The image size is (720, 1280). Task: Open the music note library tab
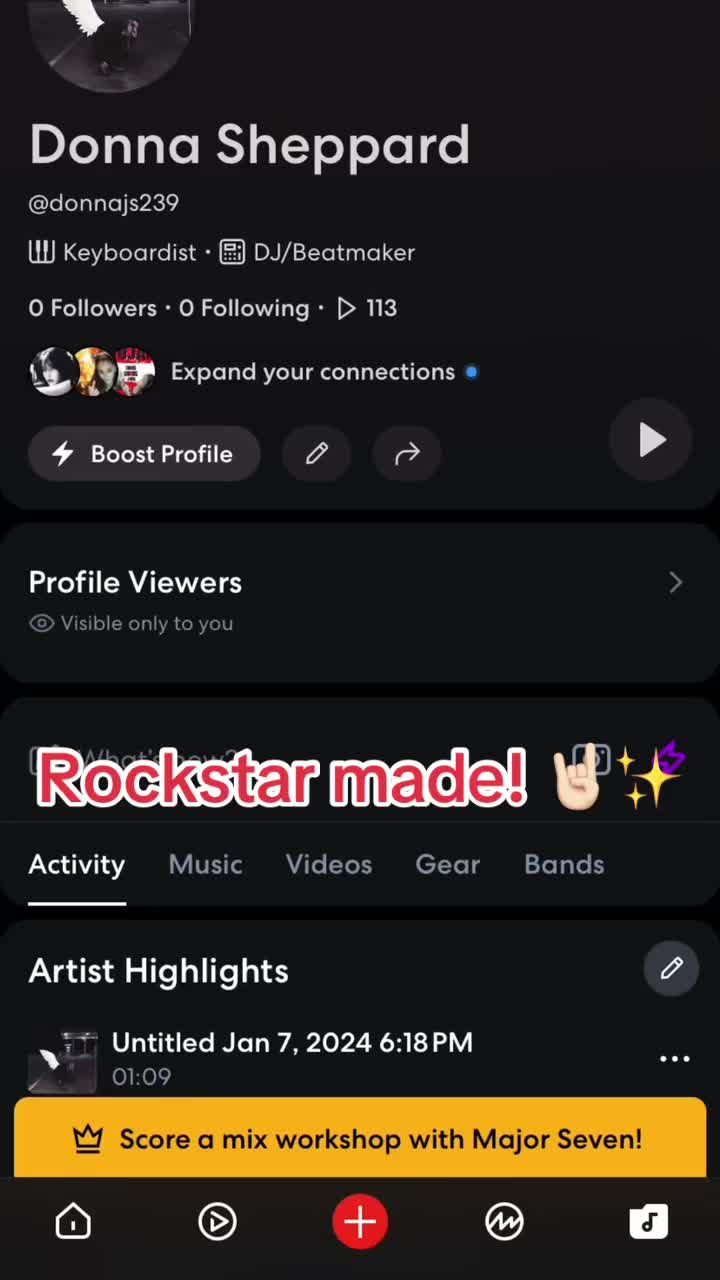648,1221
